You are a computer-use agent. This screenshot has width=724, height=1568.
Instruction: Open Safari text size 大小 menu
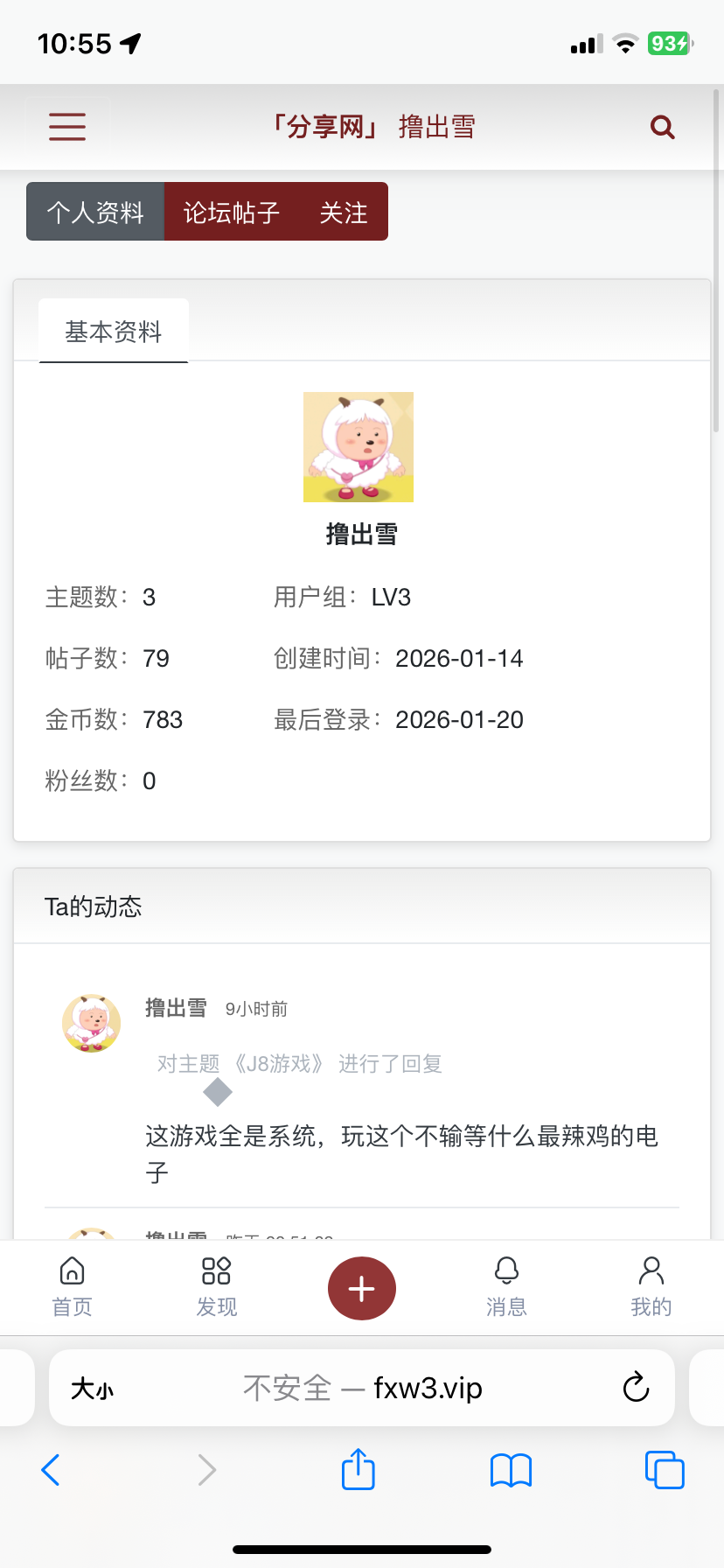tap(92, 1389)
